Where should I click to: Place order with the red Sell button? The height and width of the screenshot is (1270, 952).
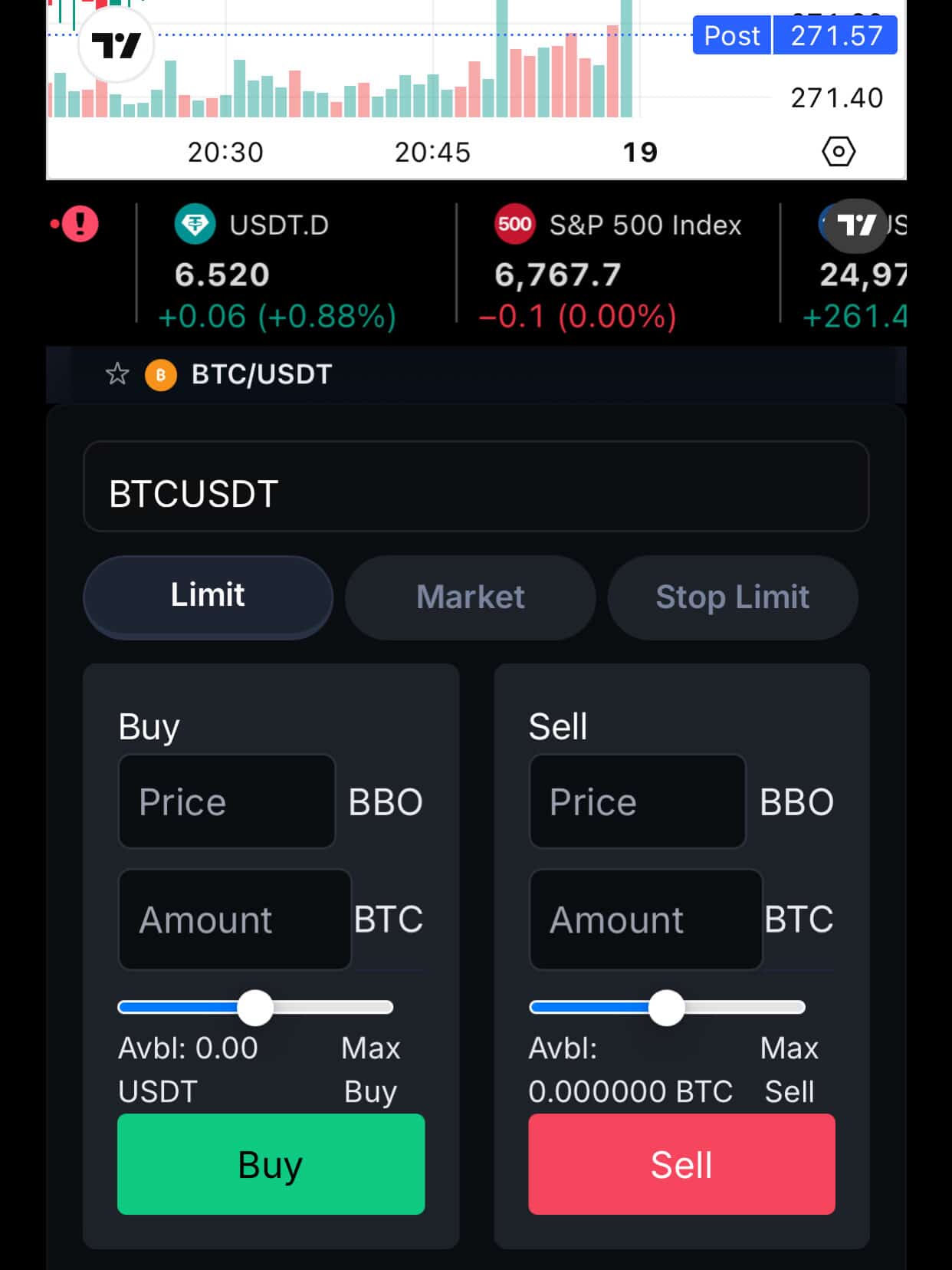681,1163
